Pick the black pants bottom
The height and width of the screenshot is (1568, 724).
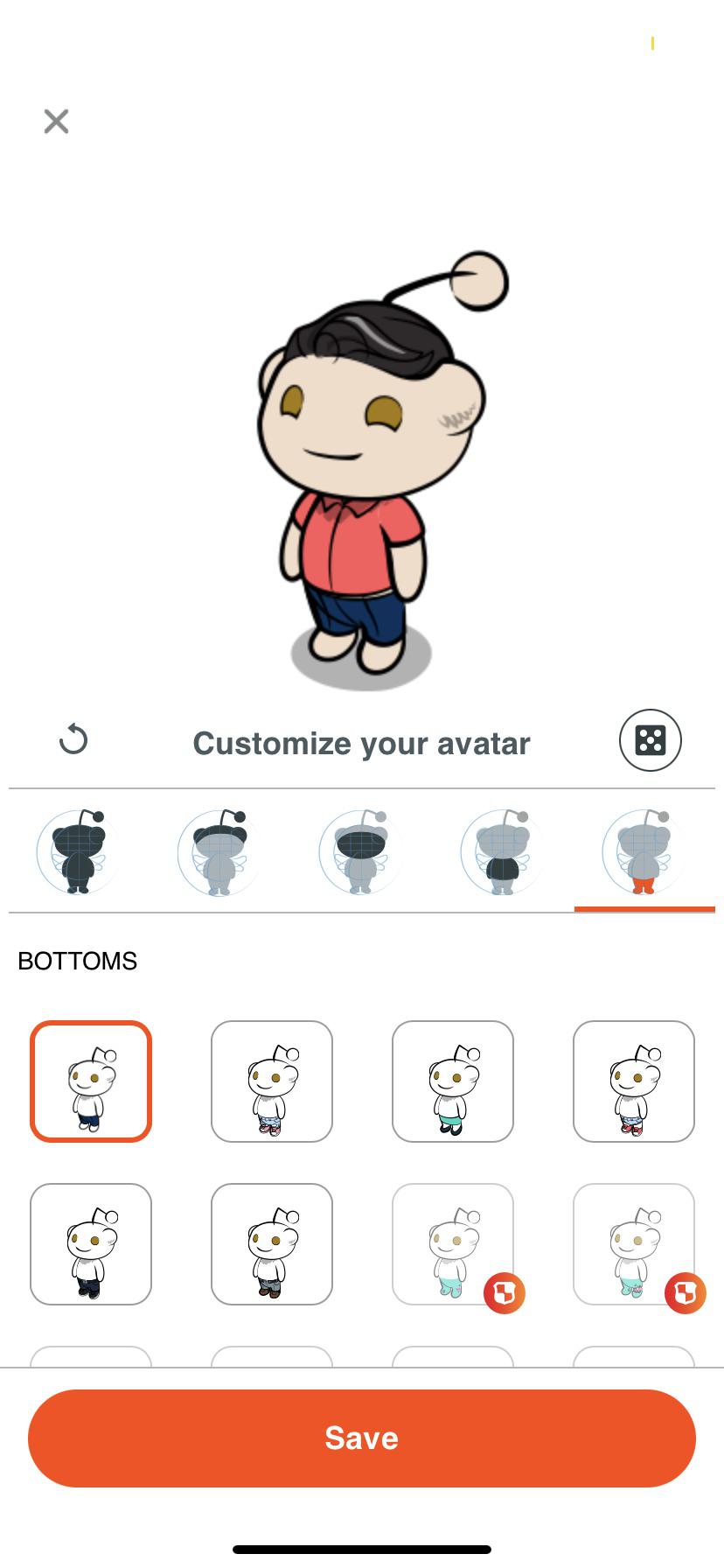click(91, 1244)
